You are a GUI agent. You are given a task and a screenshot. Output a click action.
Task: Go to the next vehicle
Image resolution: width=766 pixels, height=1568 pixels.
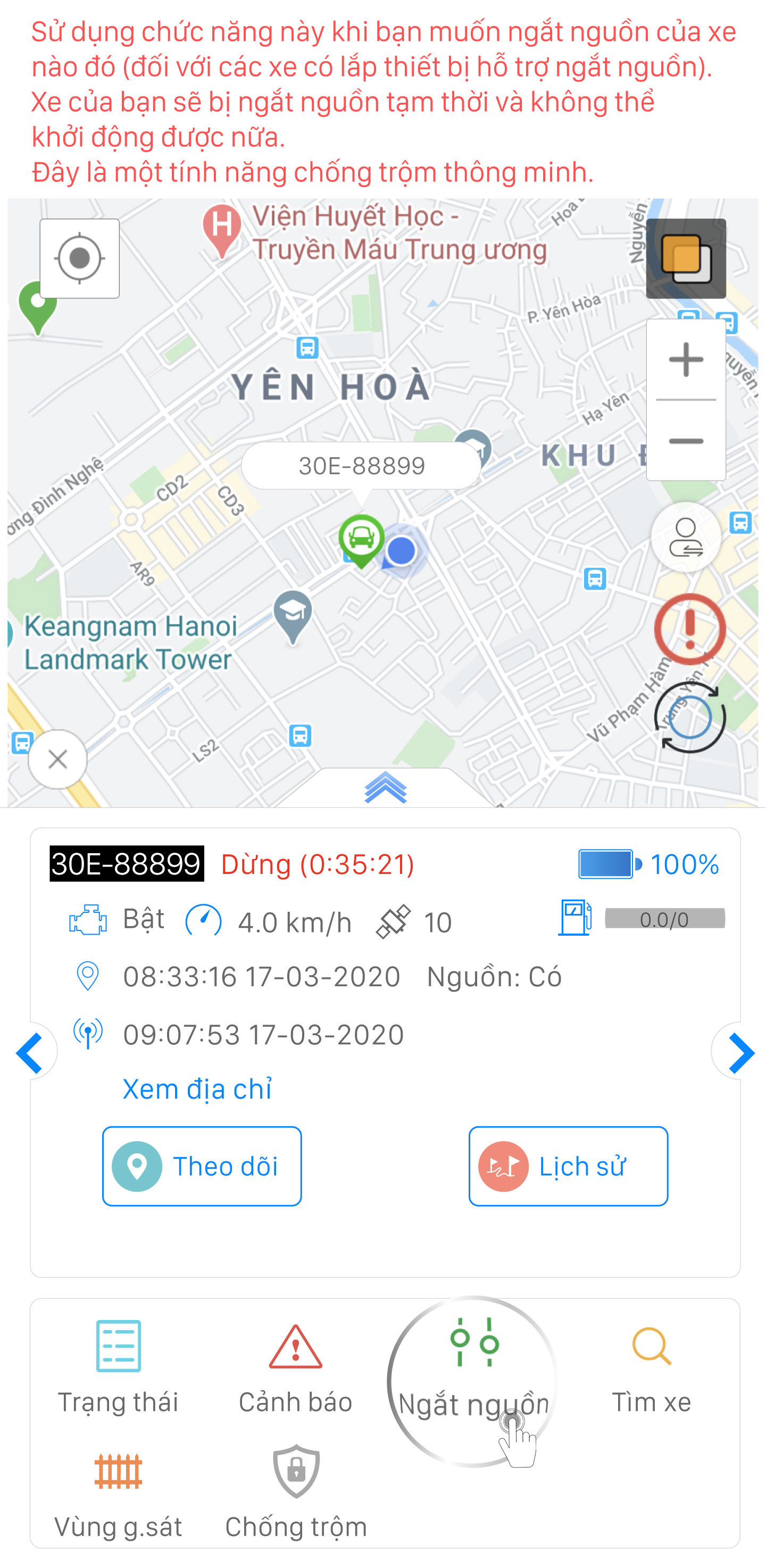740,1052
